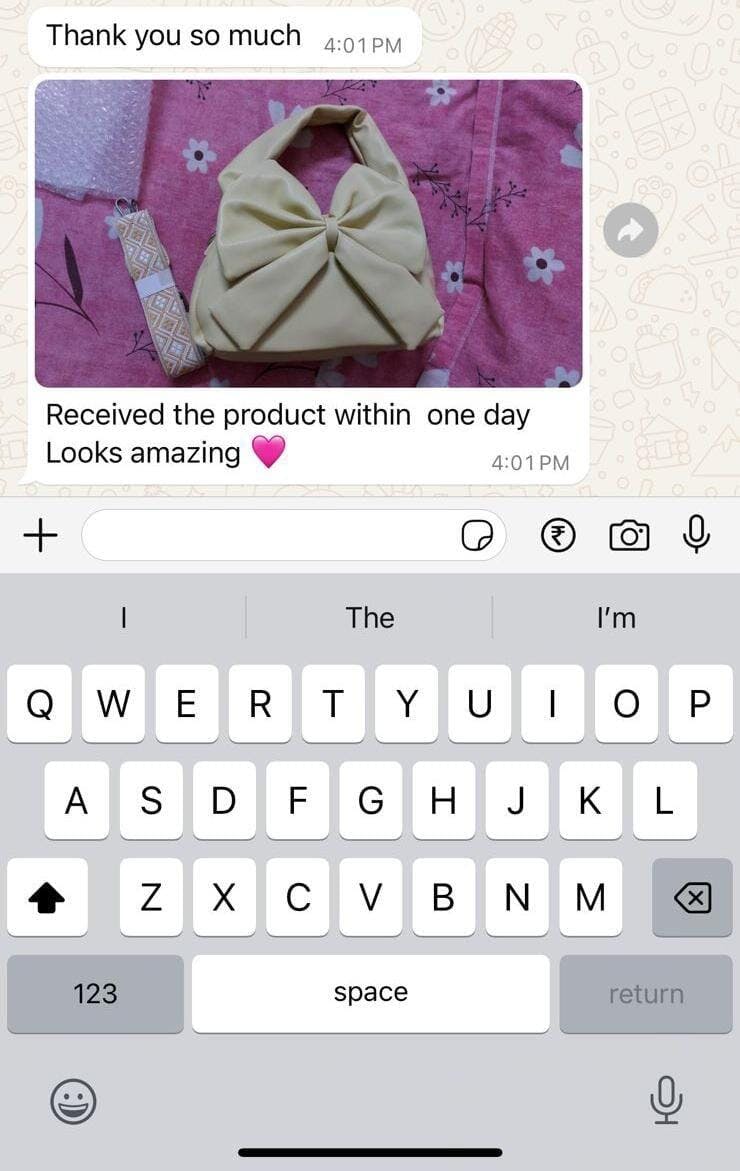The height and width of the screenshot is (1171, 740).
Task: Forward the handbag photo with the arrow icon
Action: 631,231
